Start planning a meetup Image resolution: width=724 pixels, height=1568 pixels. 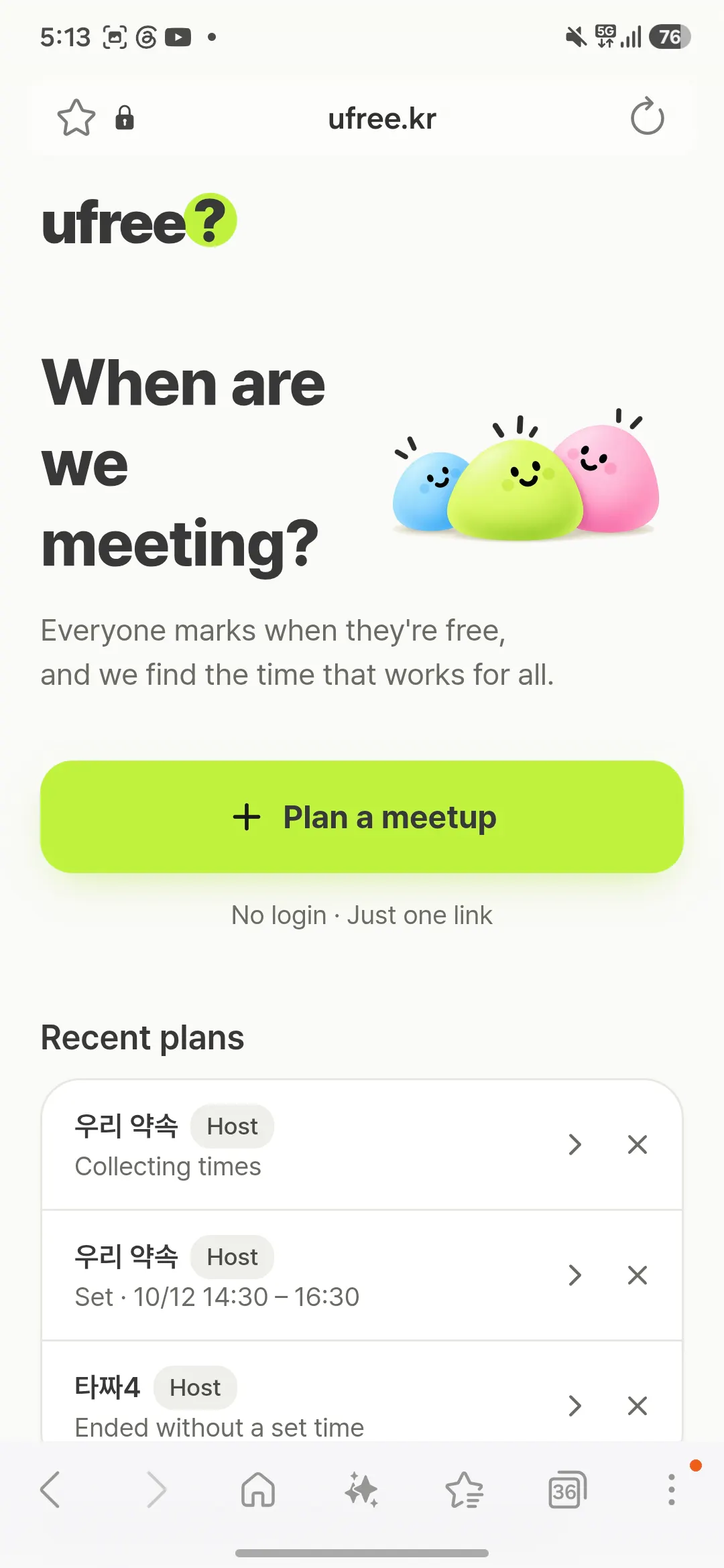[362, 817]
